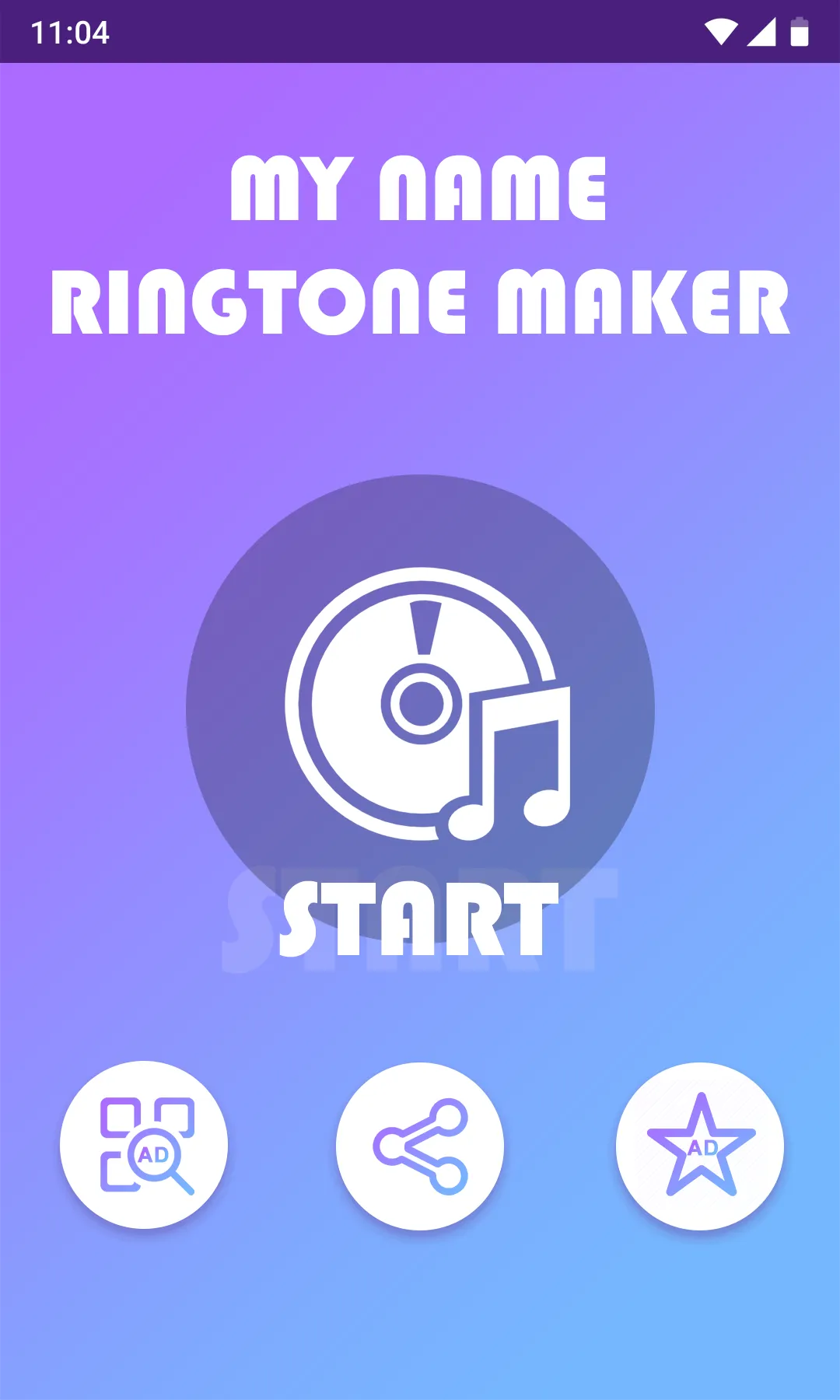Open the AD star icon
The width and height of the screenshot is (840, 1400).
tap(700, 1146)
